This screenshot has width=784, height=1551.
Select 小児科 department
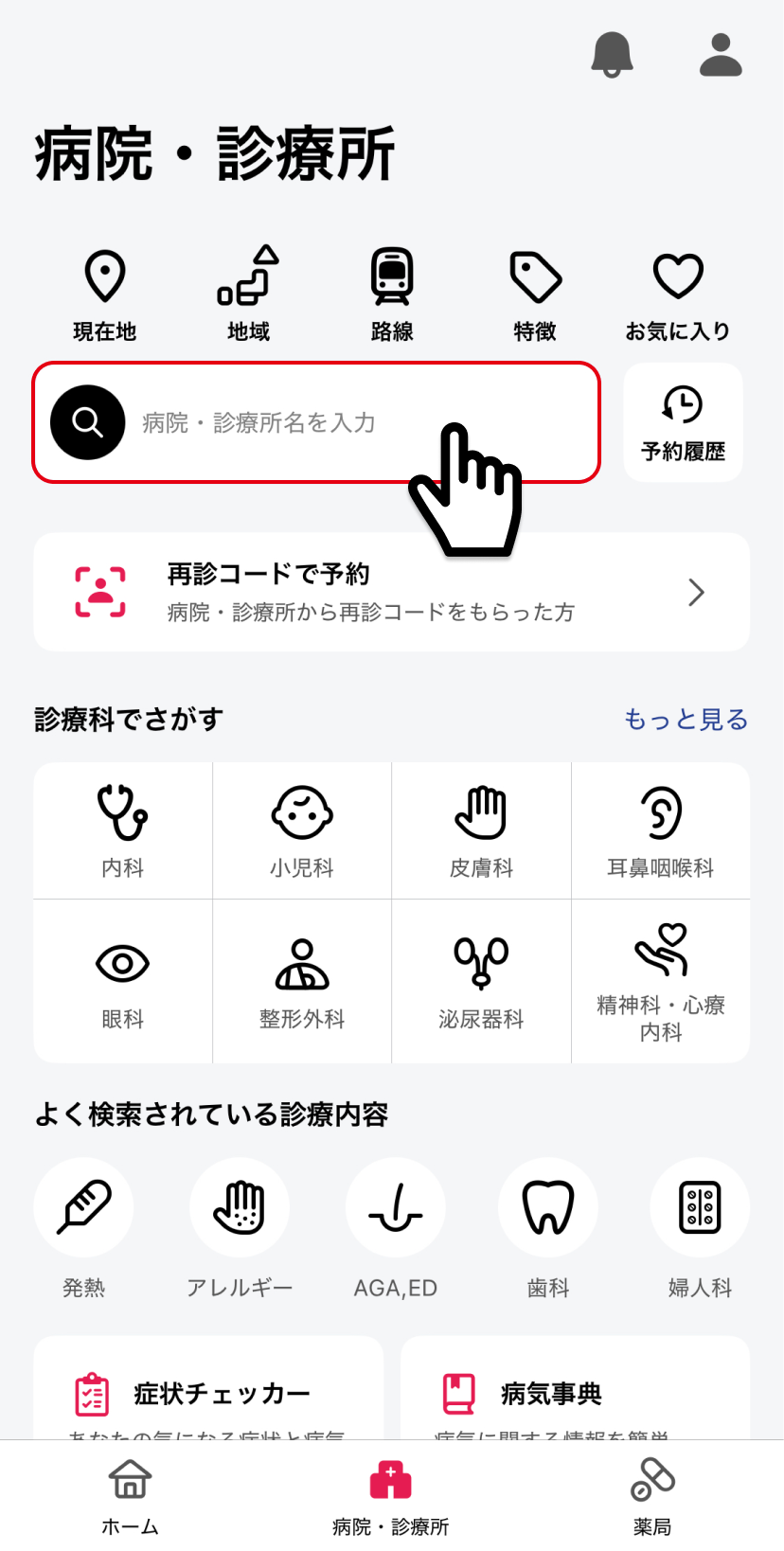[302, 830]
